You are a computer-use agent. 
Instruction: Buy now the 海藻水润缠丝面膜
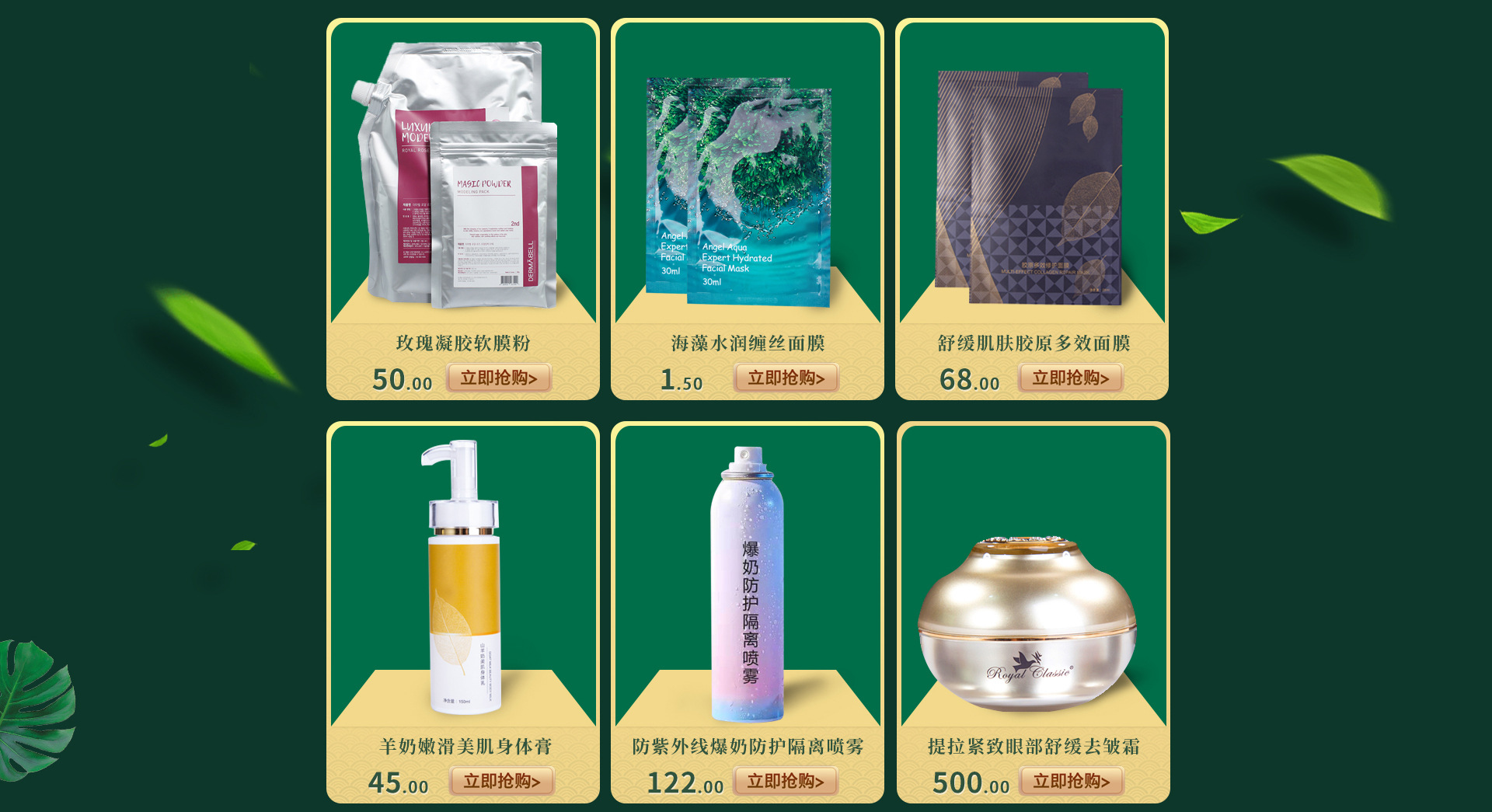[x=786, y=378]
